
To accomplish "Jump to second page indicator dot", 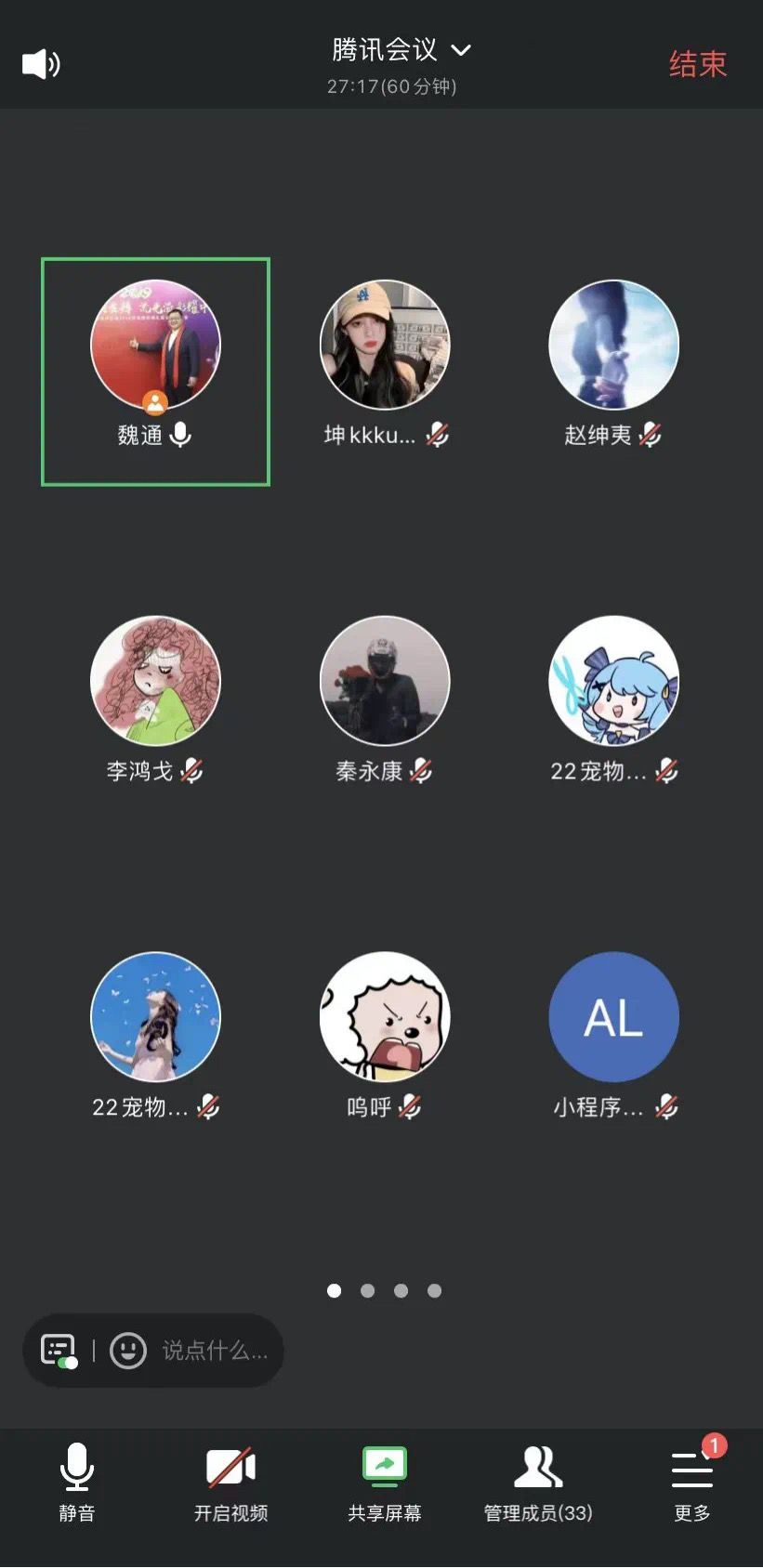I will point(368,1290).
